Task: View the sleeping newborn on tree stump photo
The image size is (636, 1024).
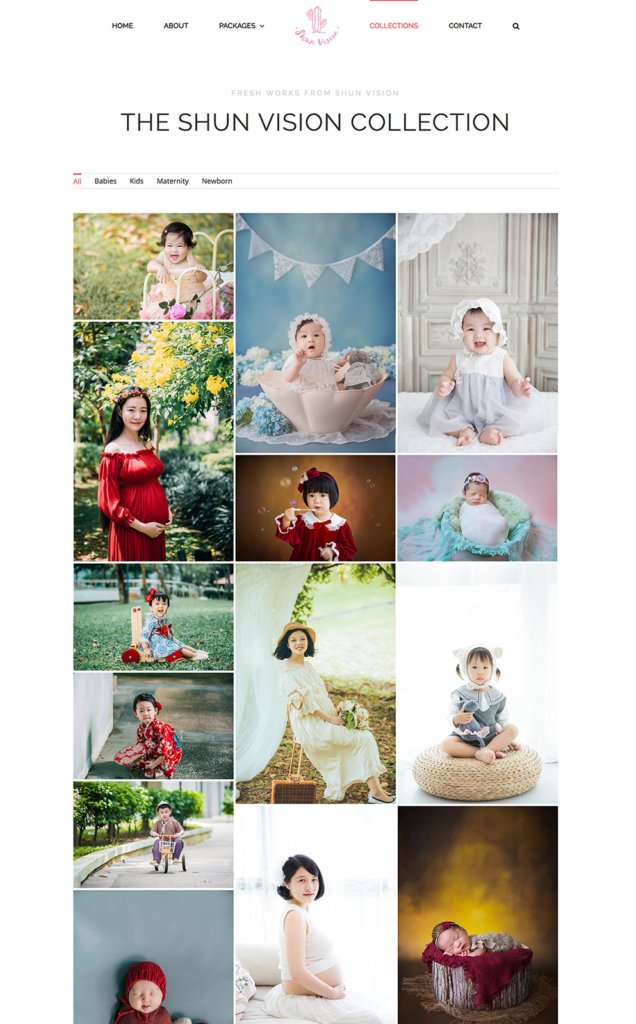Action: 477,914
